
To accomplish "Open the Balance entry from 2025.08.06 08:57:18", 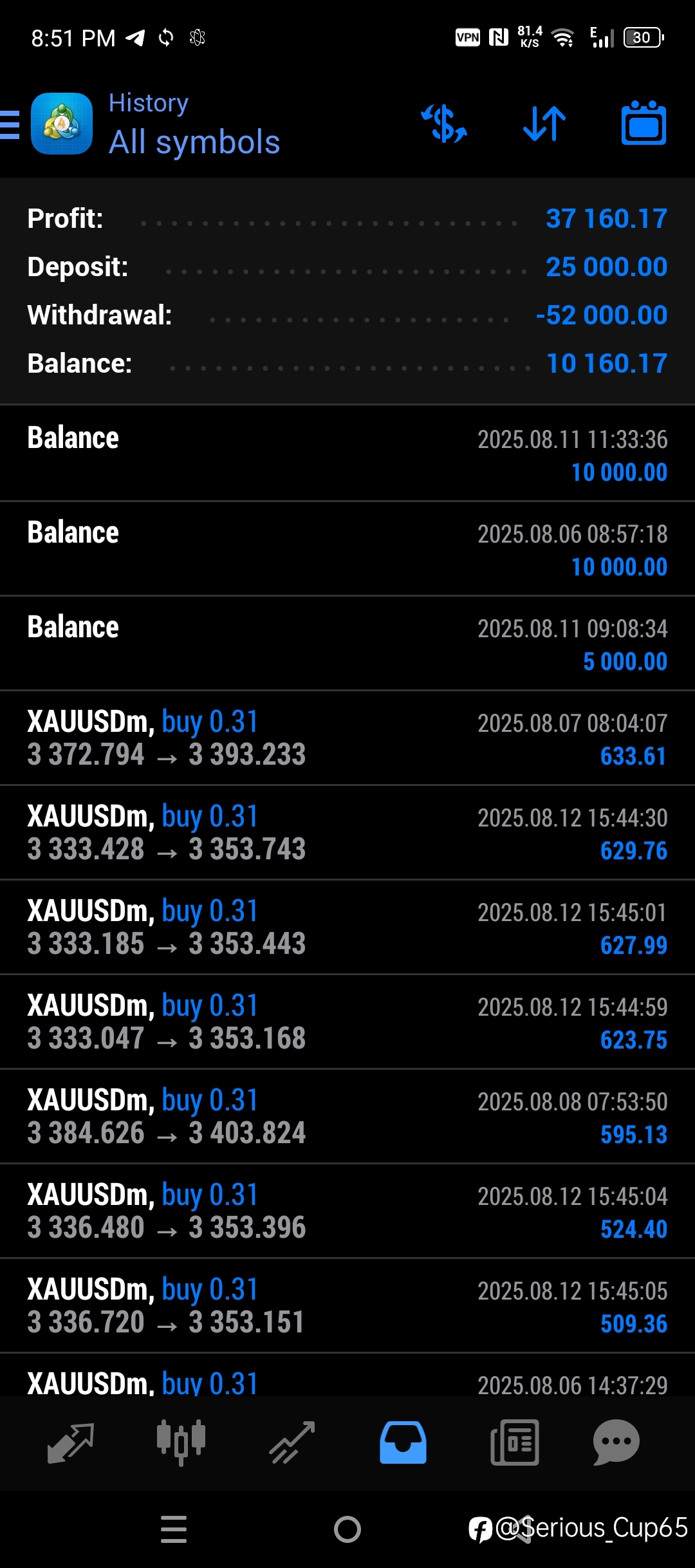I will 347,548.
